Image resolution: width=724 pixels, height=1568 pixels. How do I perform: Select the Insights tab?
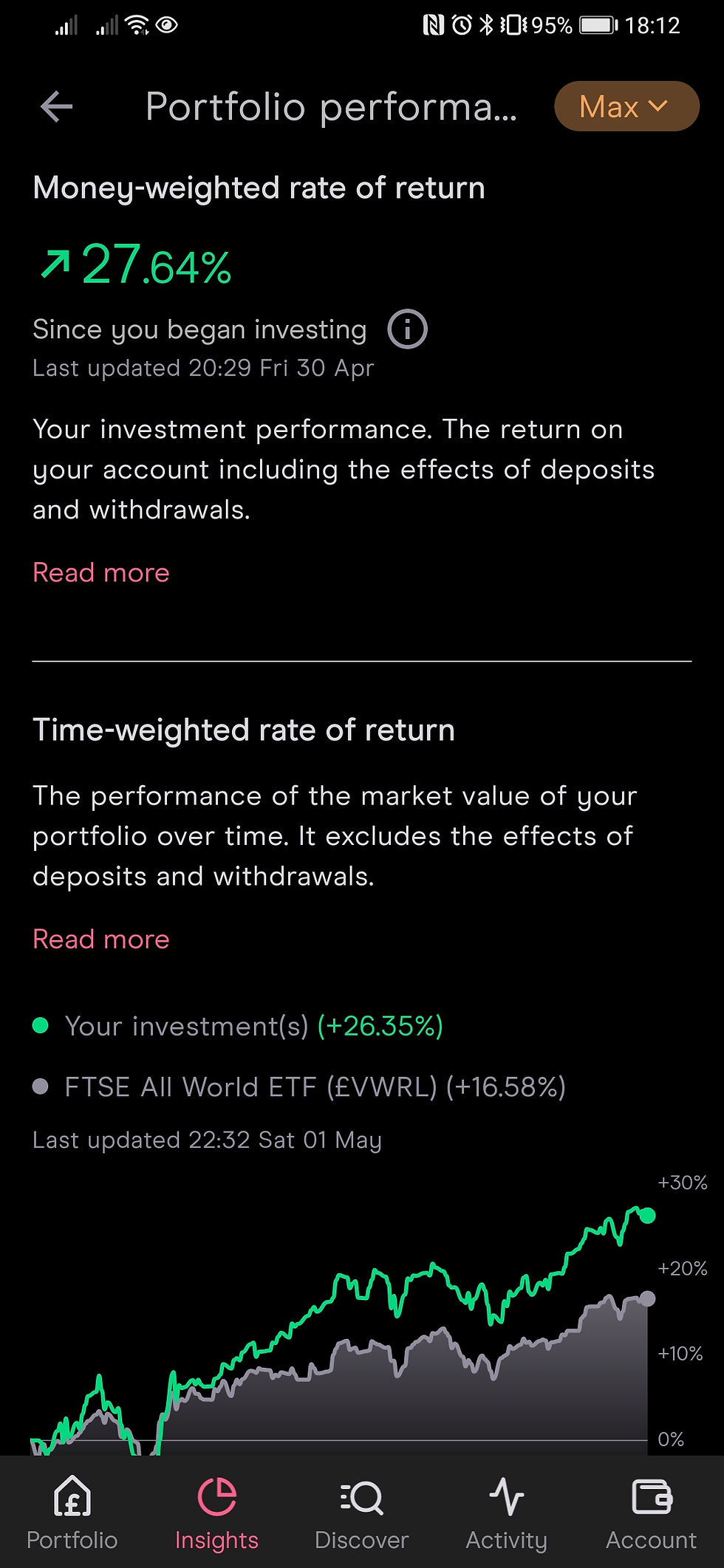217,1513
